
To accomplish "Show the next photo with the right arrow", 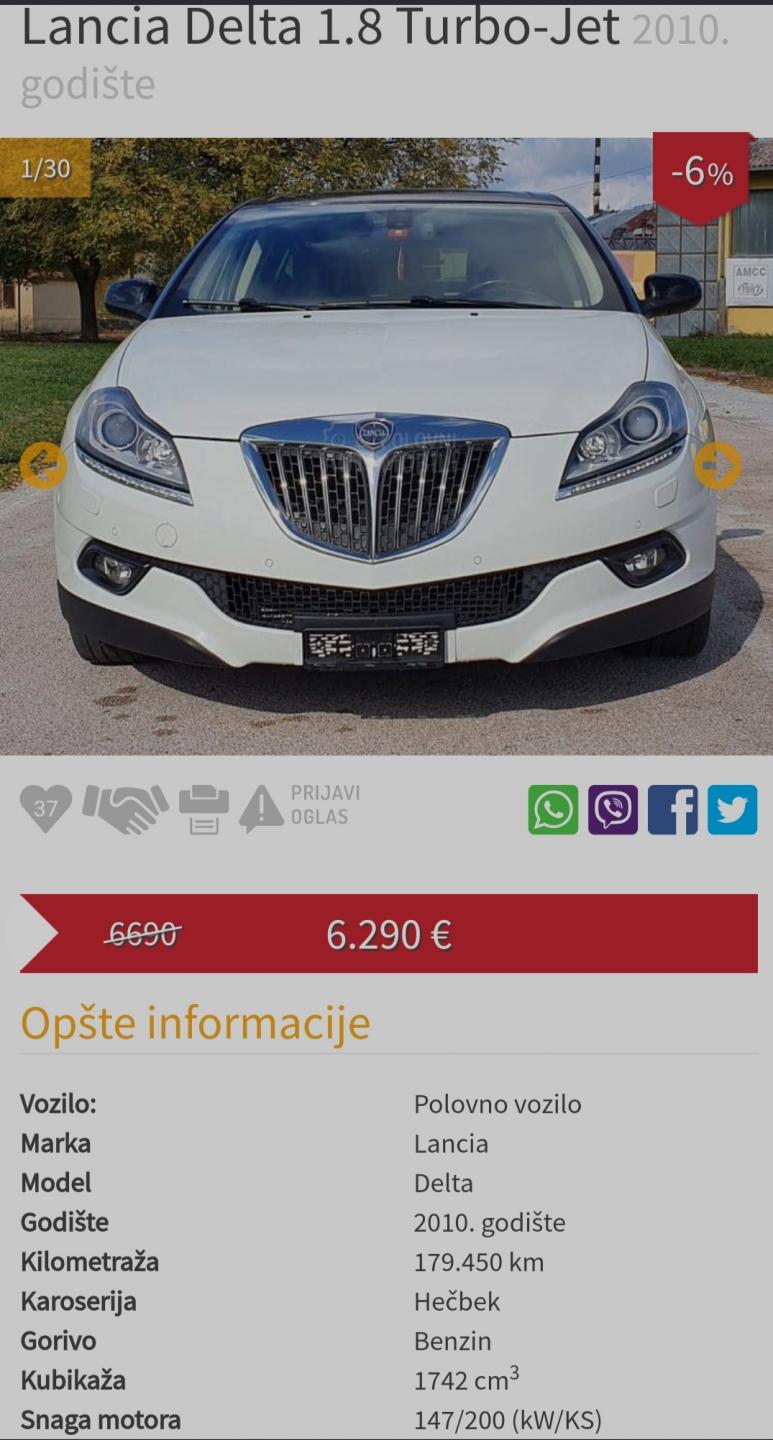I will 717,465.
